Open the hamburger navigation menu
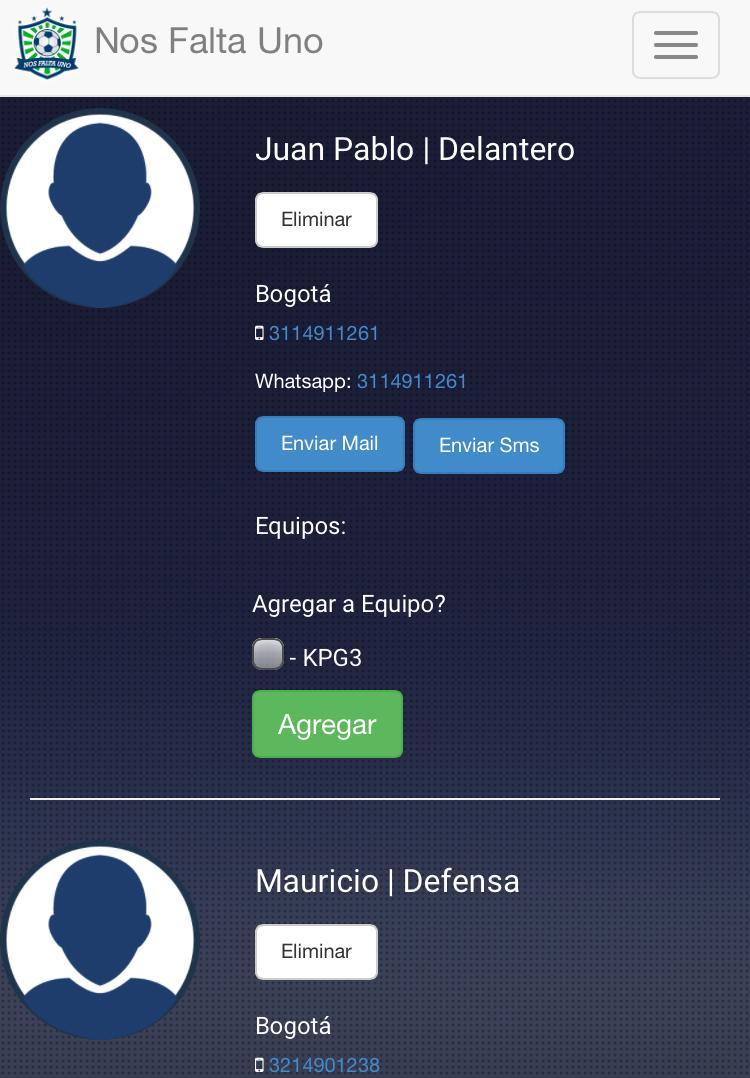Screen dimensions: 750x1078 pos(675,45)
